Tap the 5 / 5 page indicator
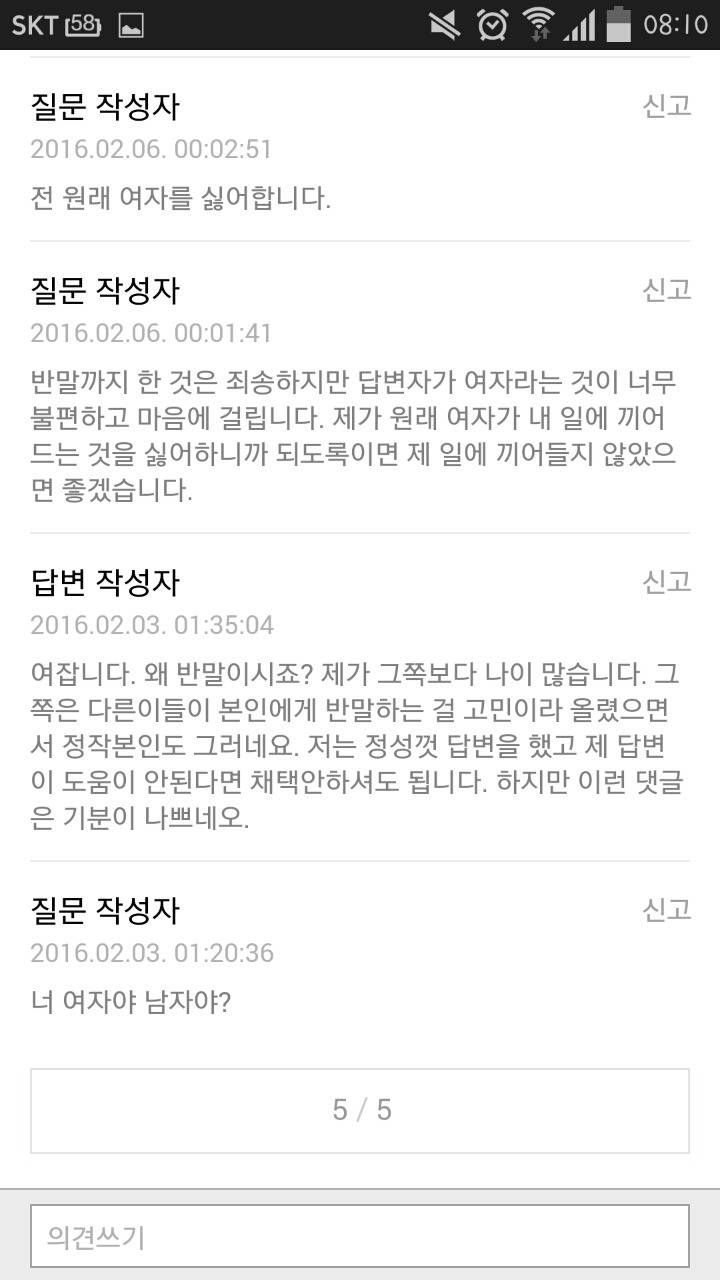 click(x=360, y=1109)
